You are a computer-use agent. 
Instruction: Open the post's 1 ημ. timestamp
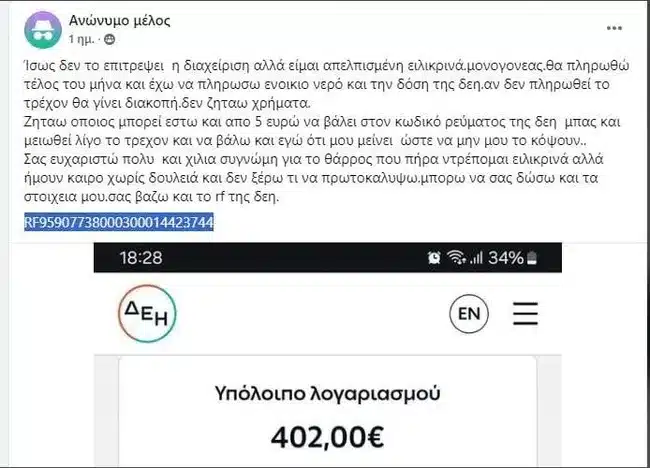82,40
